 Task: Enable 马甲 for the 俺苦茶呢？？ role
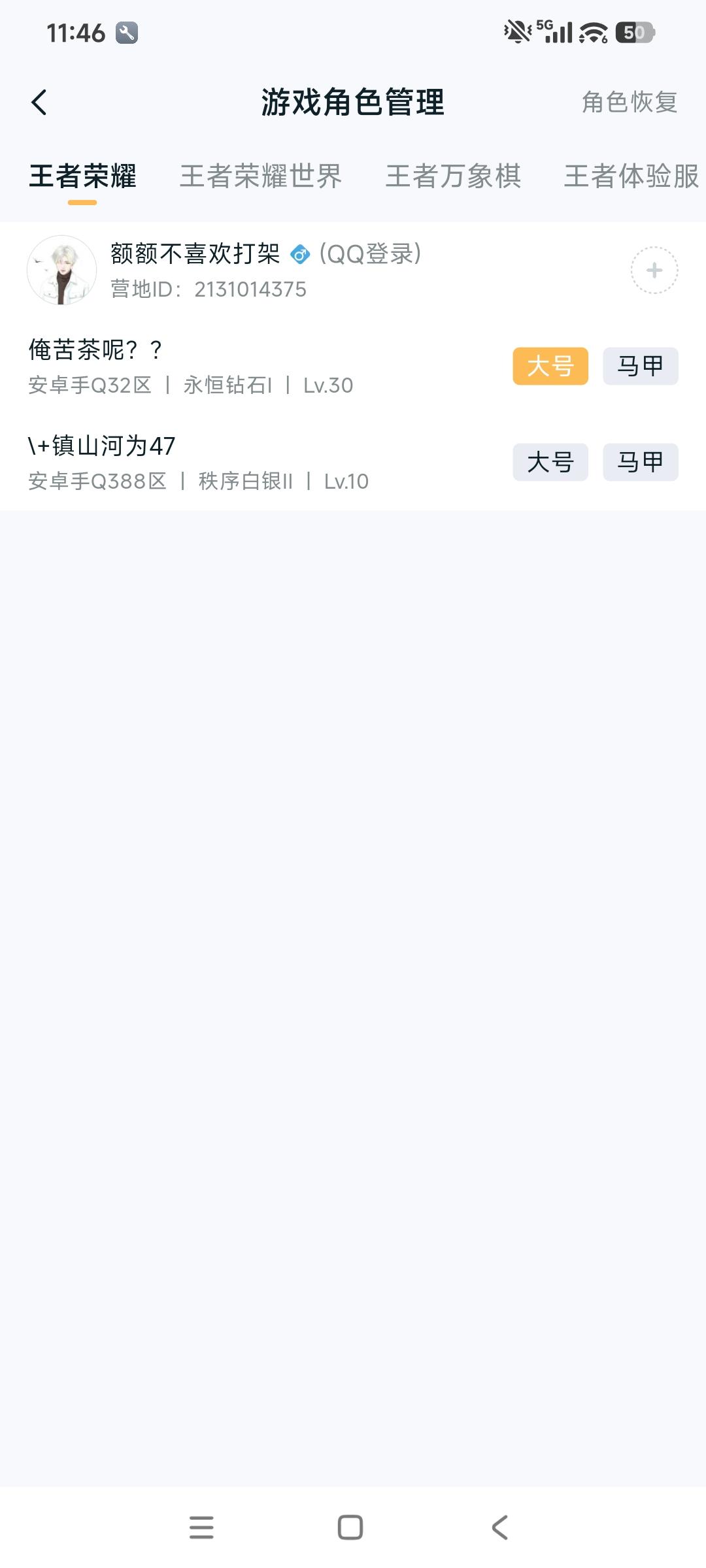tap(639, 366)
